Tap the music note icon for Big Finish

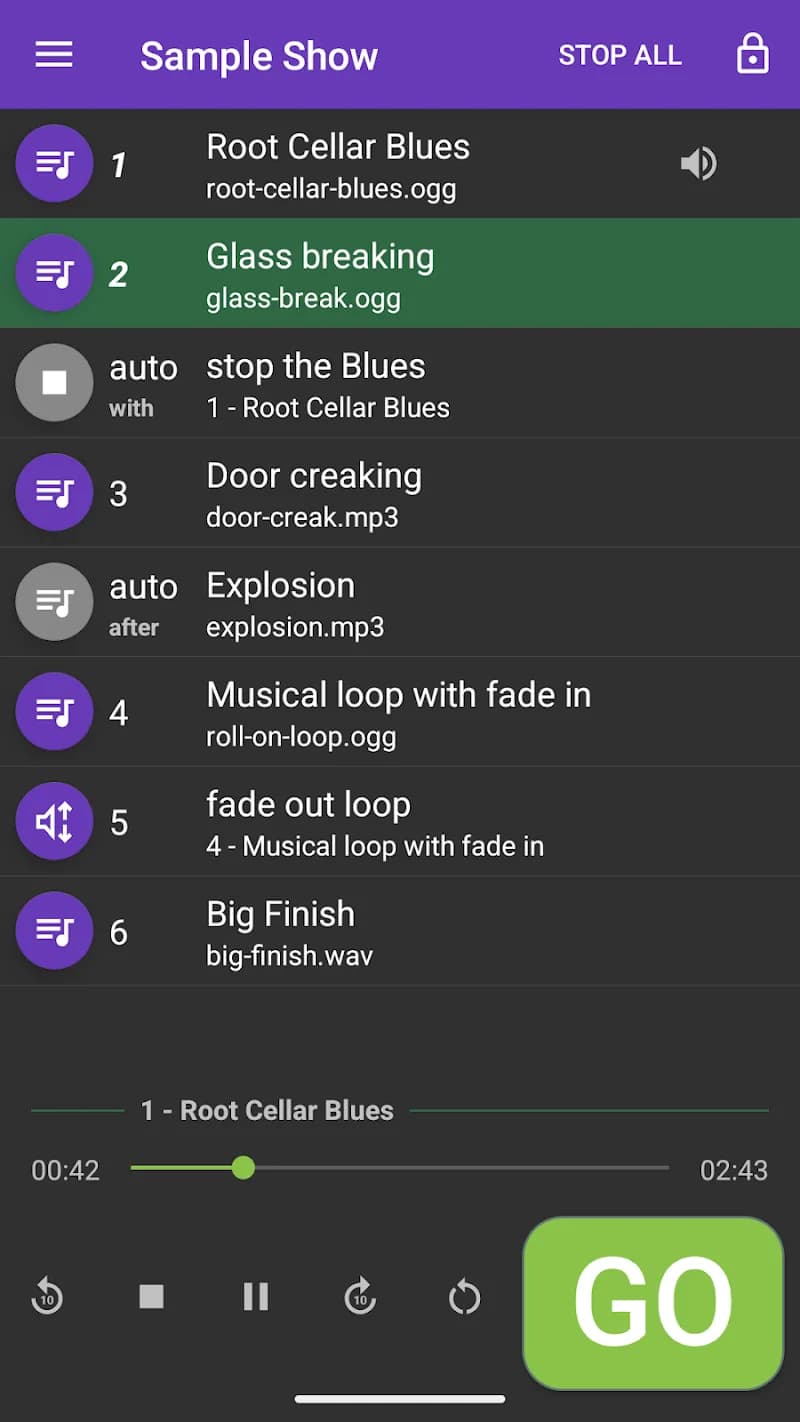[54, 931]
